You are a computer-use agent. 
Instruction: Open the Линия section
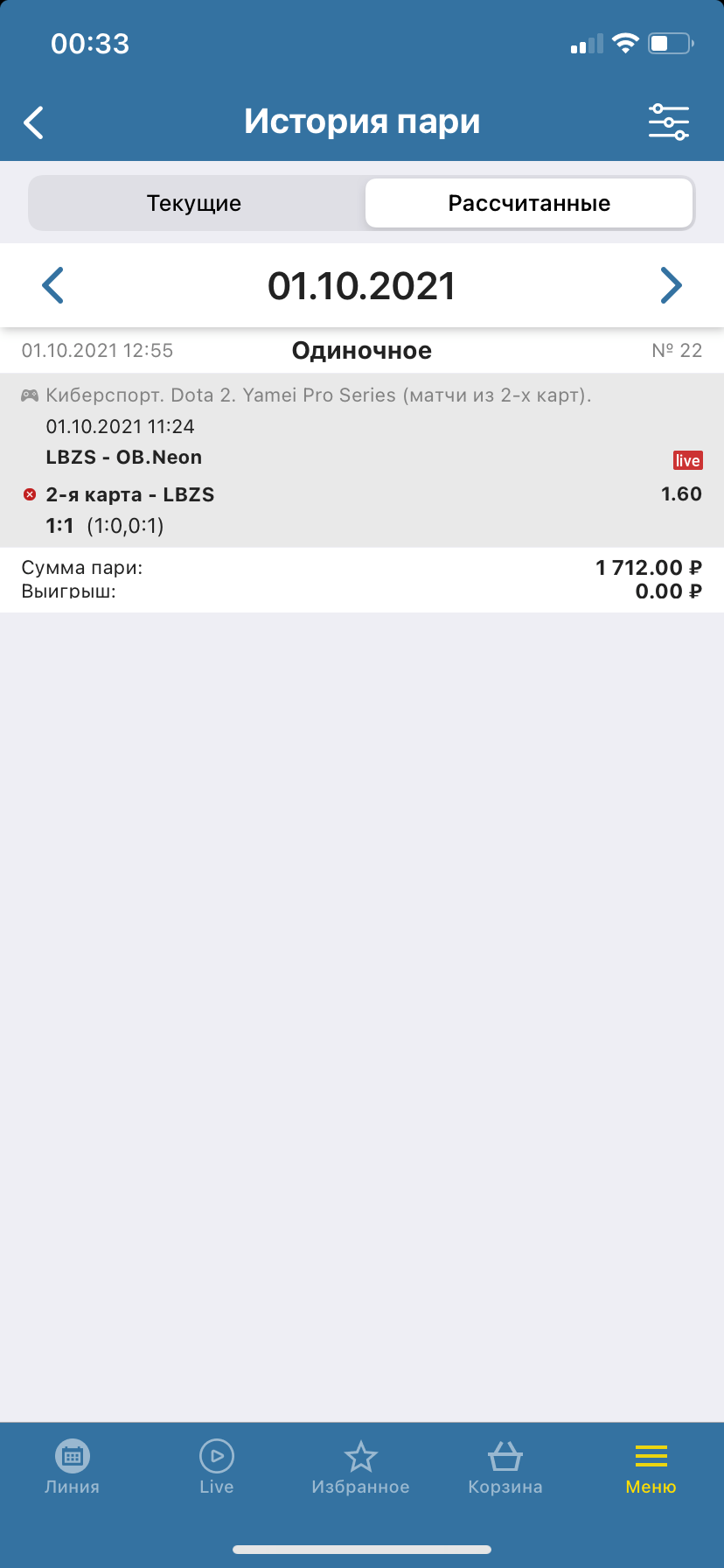[x=73, y=1468]
